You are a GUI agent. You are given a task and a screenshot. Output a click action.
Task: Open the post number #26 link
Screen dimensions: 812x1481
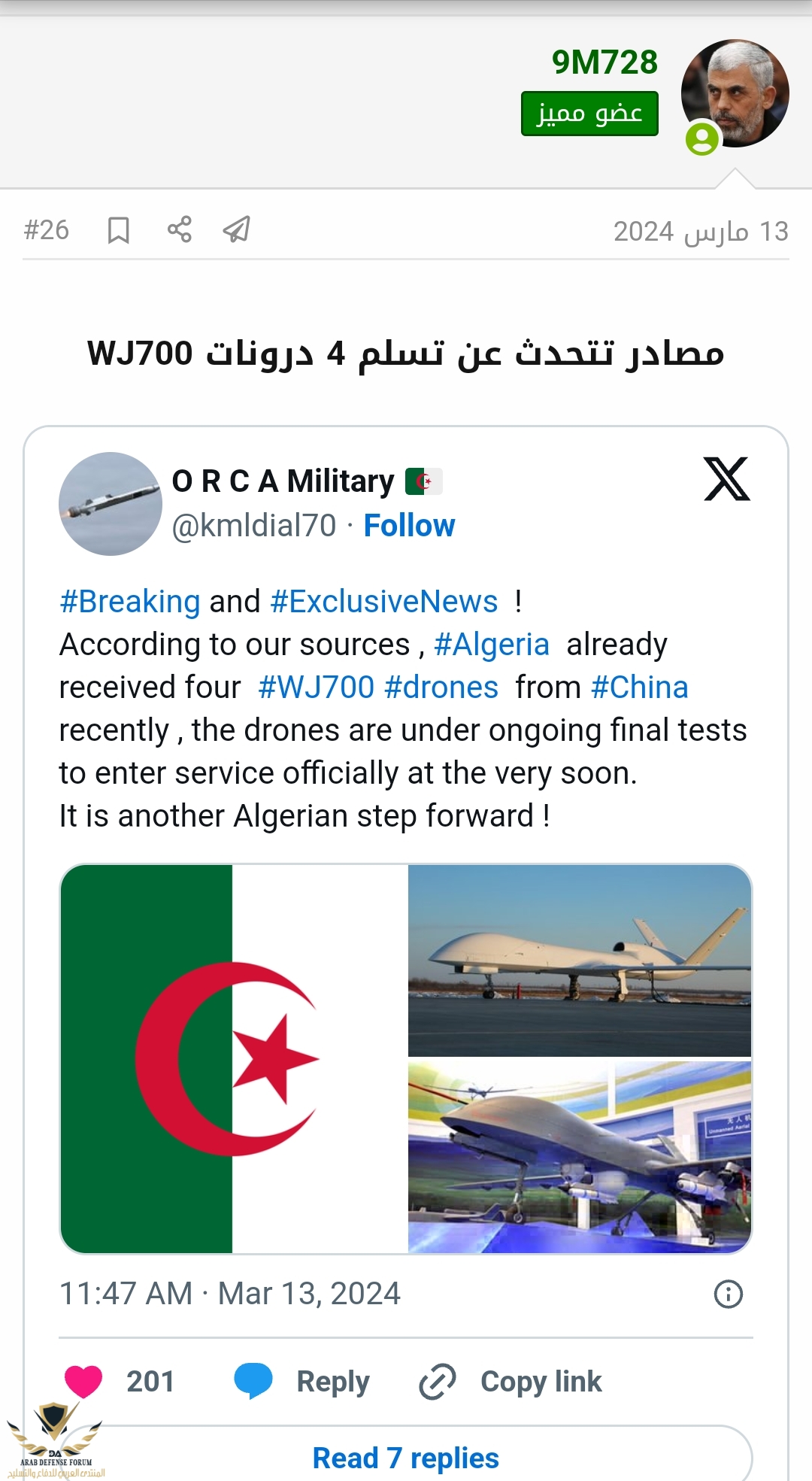(x=47, y=230)
